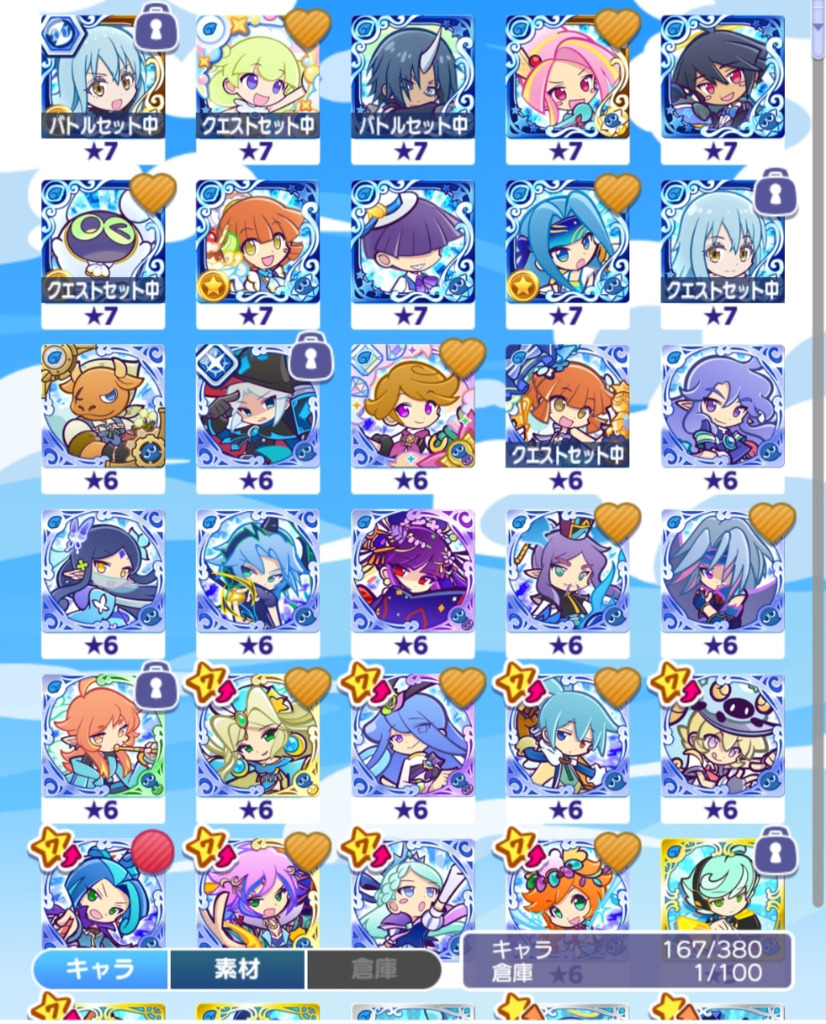Tap the blonde purple-eyed ★6 character card

coord(412,407)
